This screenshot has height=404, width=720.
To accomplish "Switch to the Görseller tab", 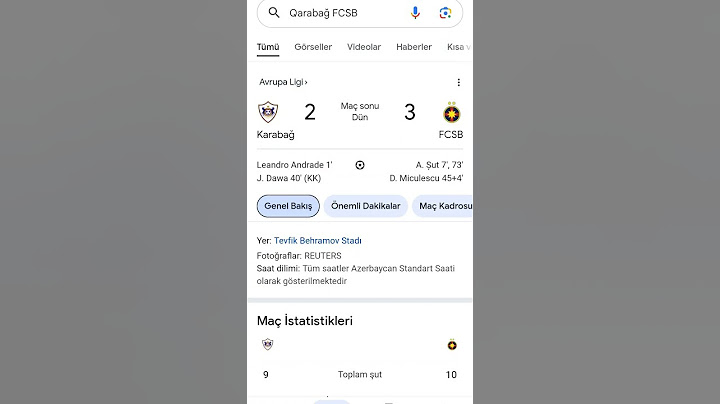I will (x=313, y=47).
